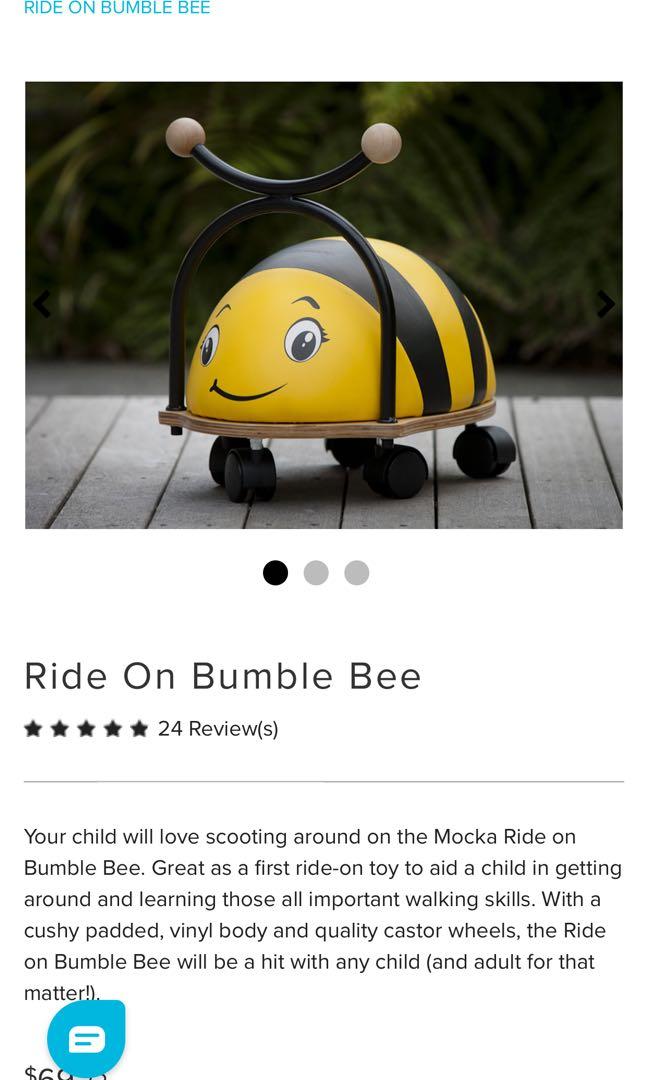This screenshot has height=1080, width=648.
Task: Jump to the third carousel dot
Action: click(x=357, y=573)
